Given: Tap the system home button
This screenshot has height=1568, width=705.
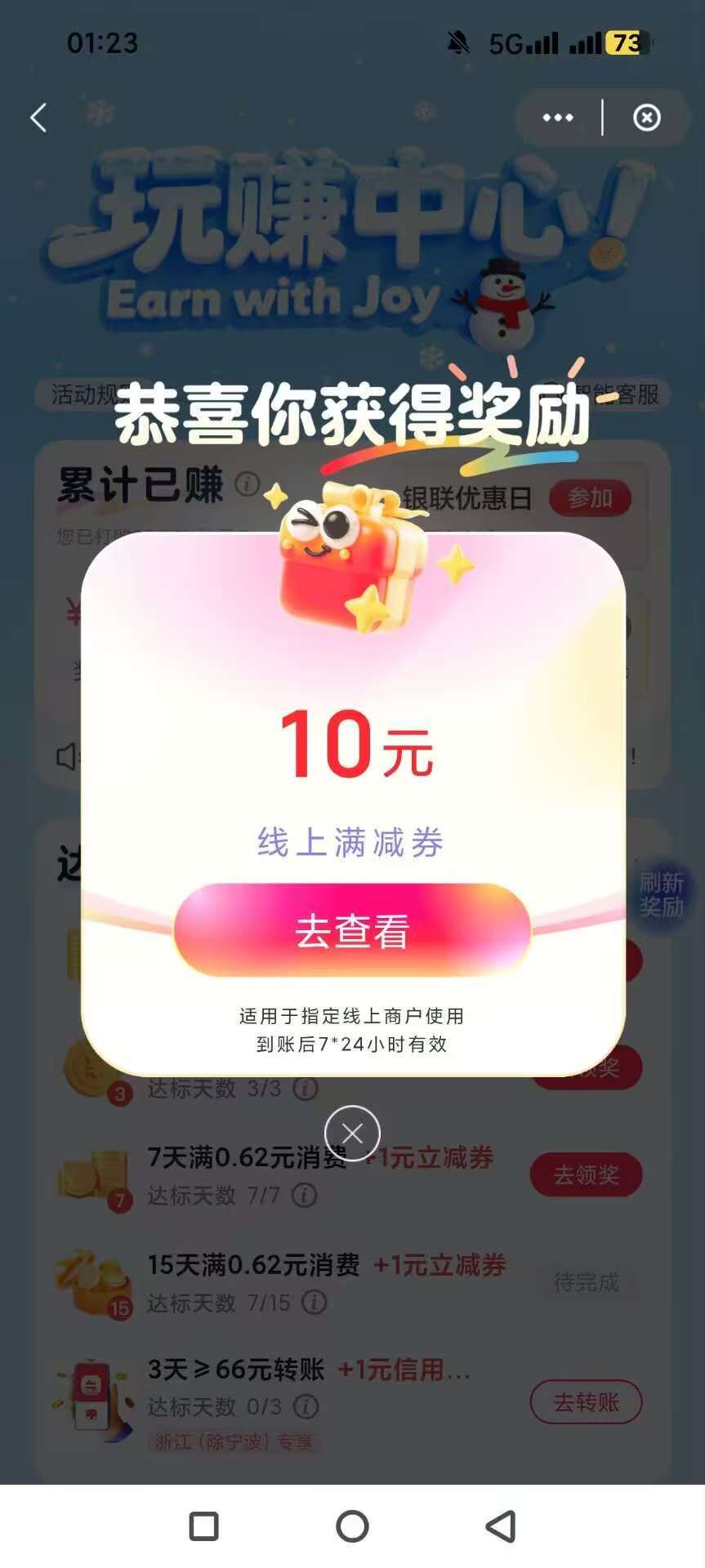Looking at the screenshot, I should pyautogui.click(x=352, y=1526).
